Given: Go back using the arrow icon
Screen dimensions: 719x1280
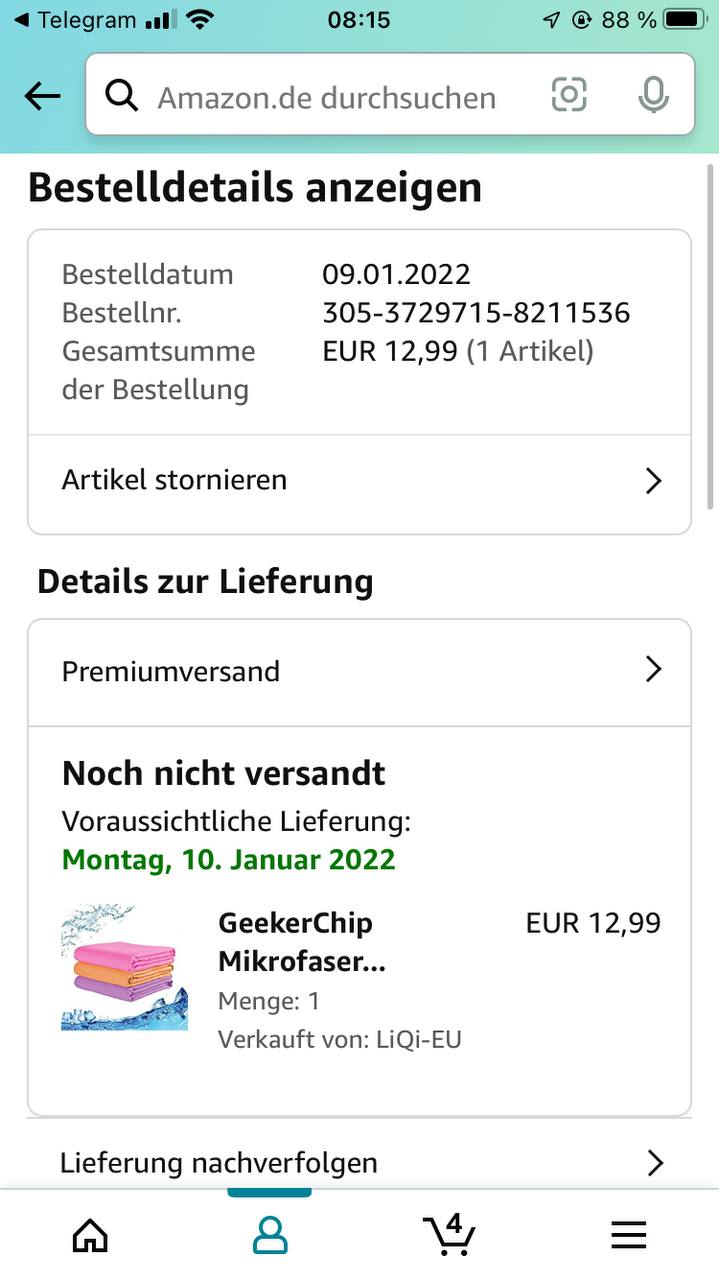Looking at the screenshot, I should (42, 96).
